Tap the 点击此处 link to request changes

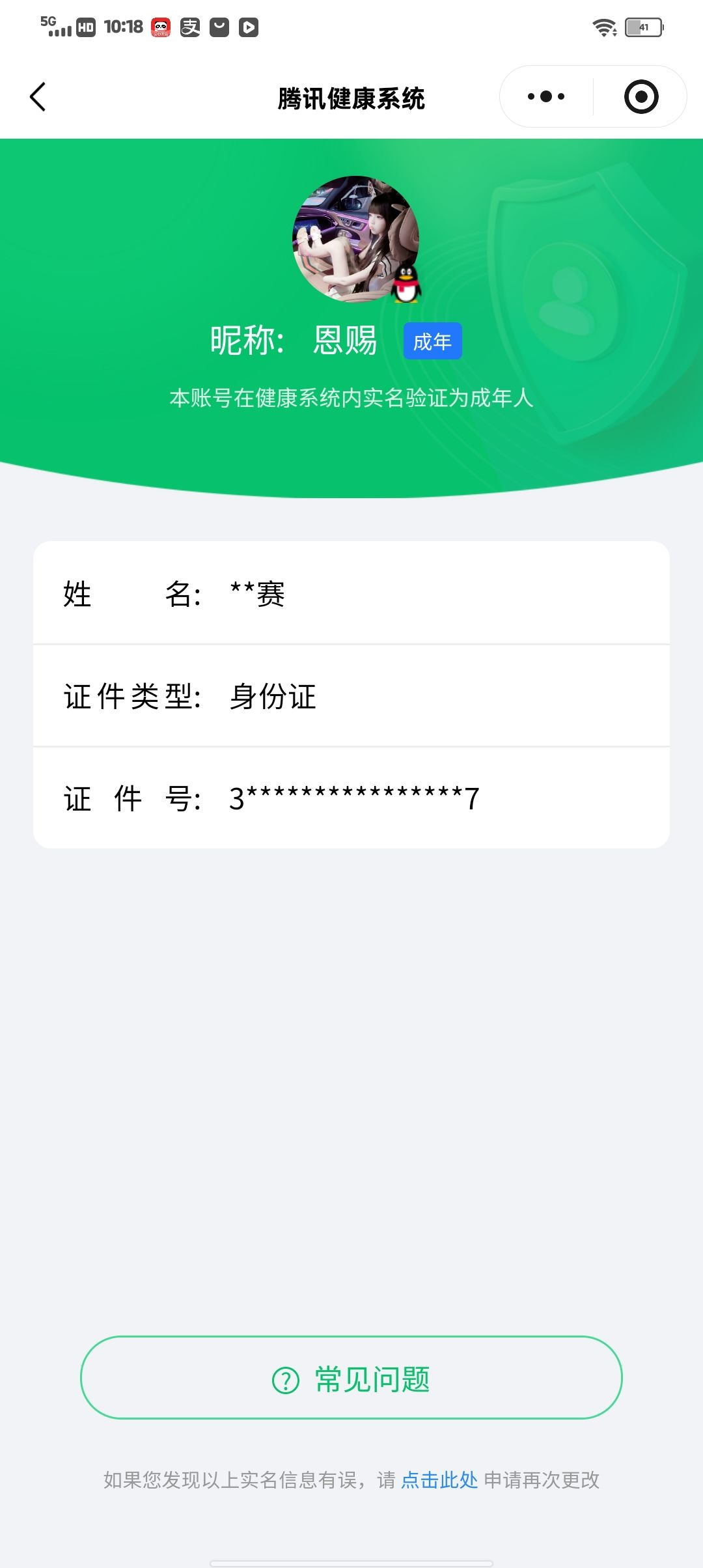pyautogui.click(x=439, y=1479)
